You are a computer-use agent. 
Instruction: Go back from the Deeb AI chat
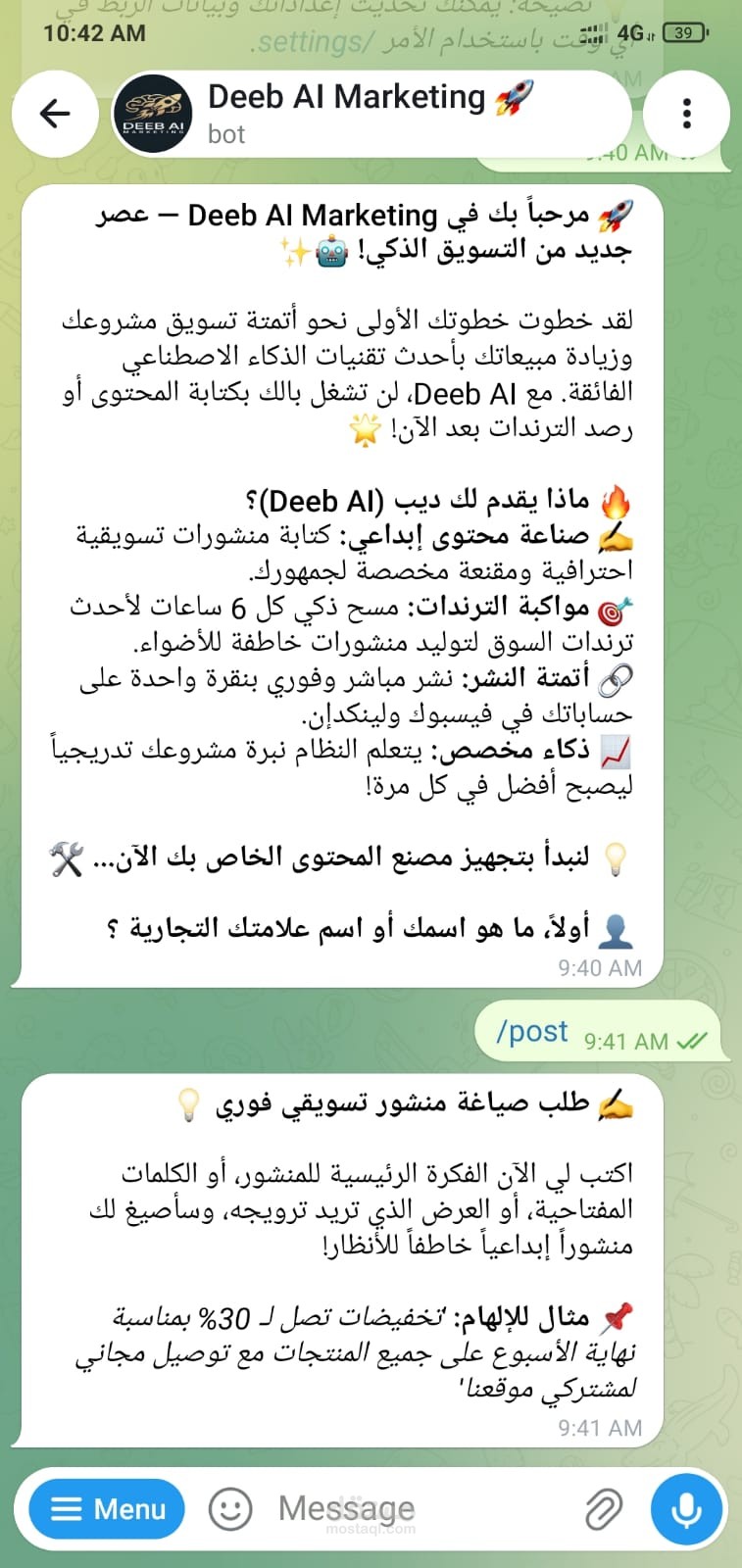(55, 114)
